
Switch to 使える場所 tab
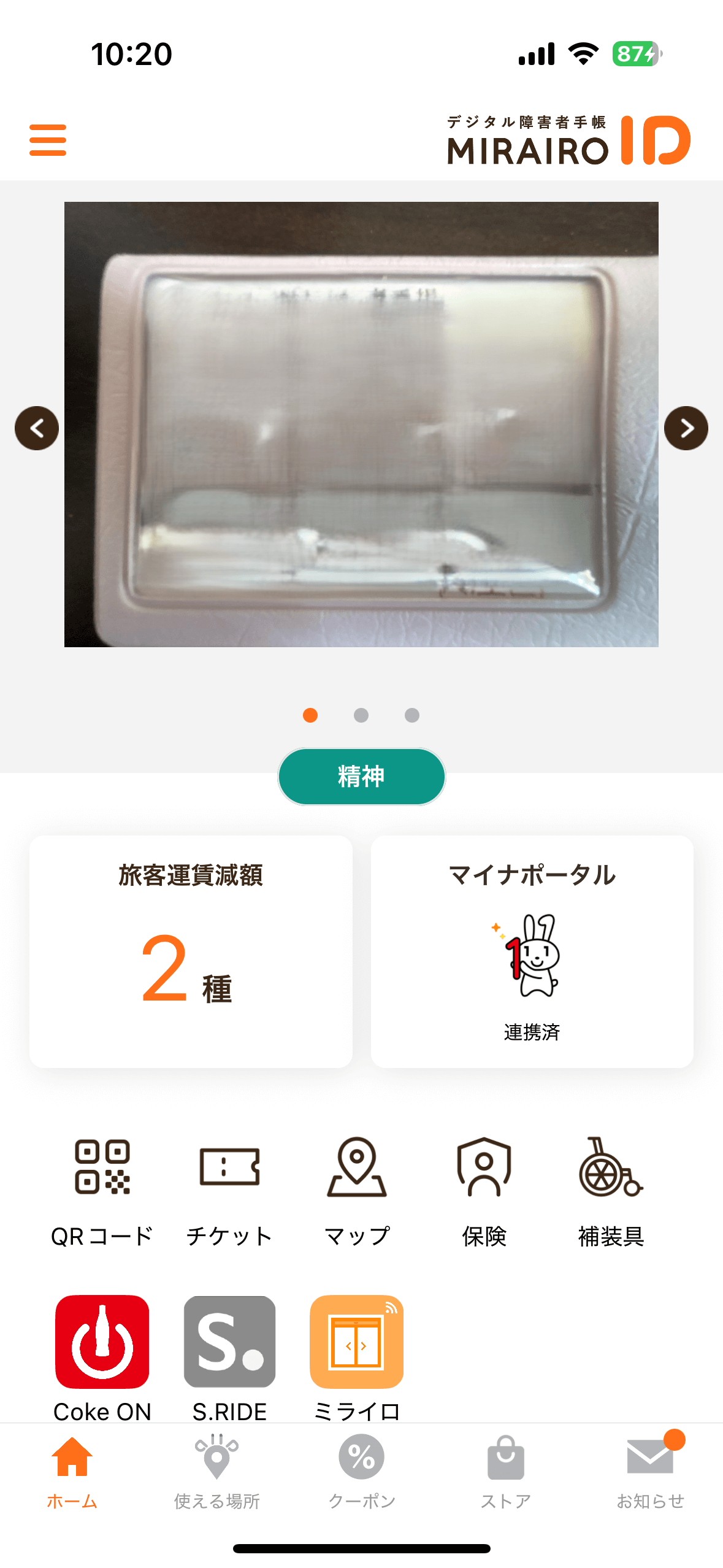pyautogui.click(x=216, y=1472)
